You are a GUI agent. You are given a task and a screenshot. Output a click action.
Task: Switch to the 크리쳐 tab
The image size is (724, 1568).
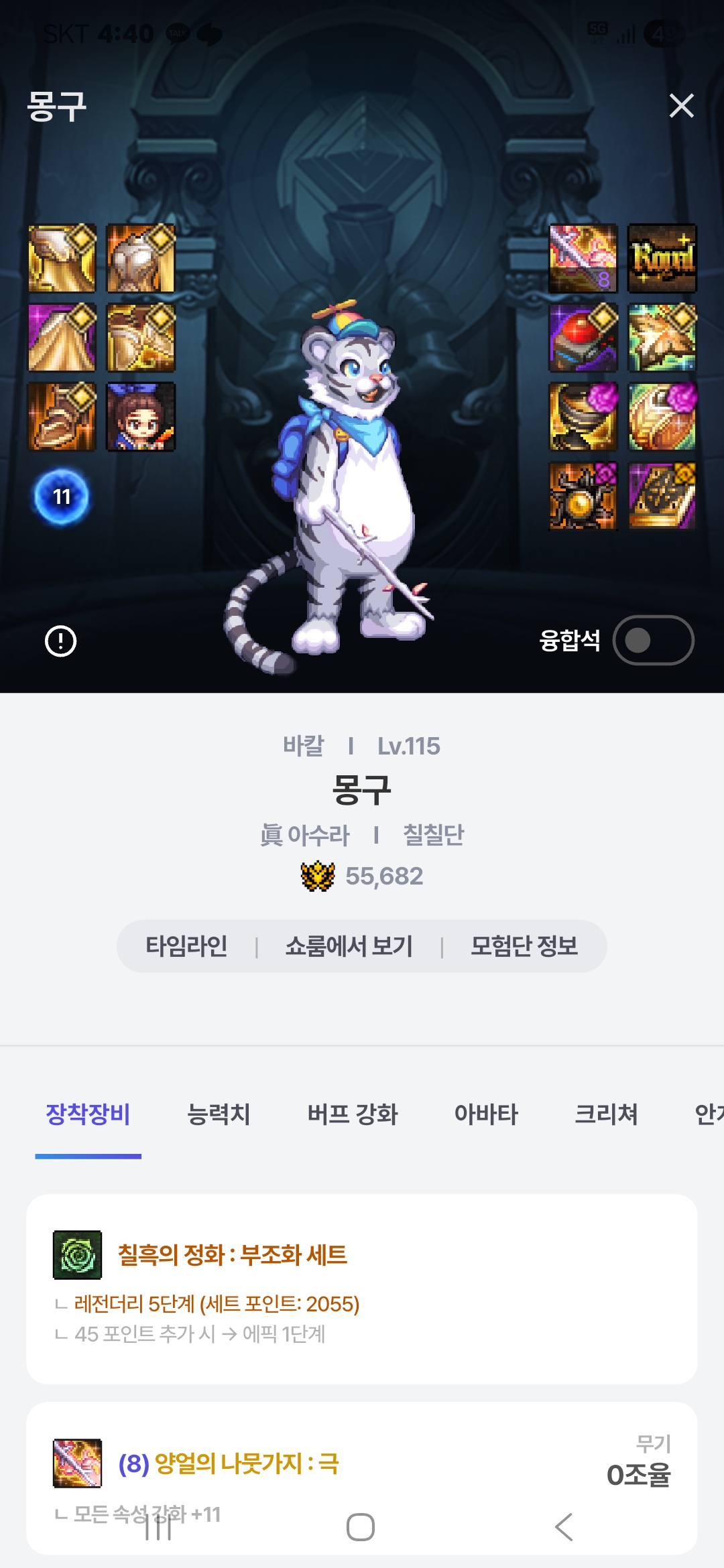click(x=606, y=1114)
